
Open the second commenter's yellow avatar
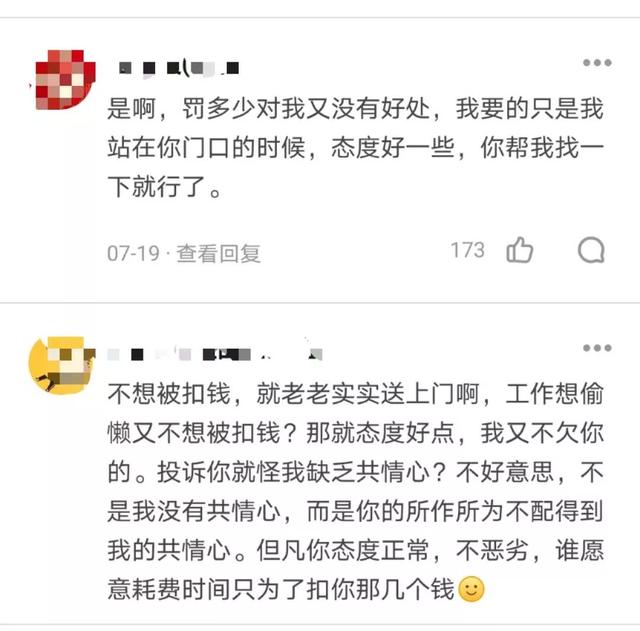58,365
